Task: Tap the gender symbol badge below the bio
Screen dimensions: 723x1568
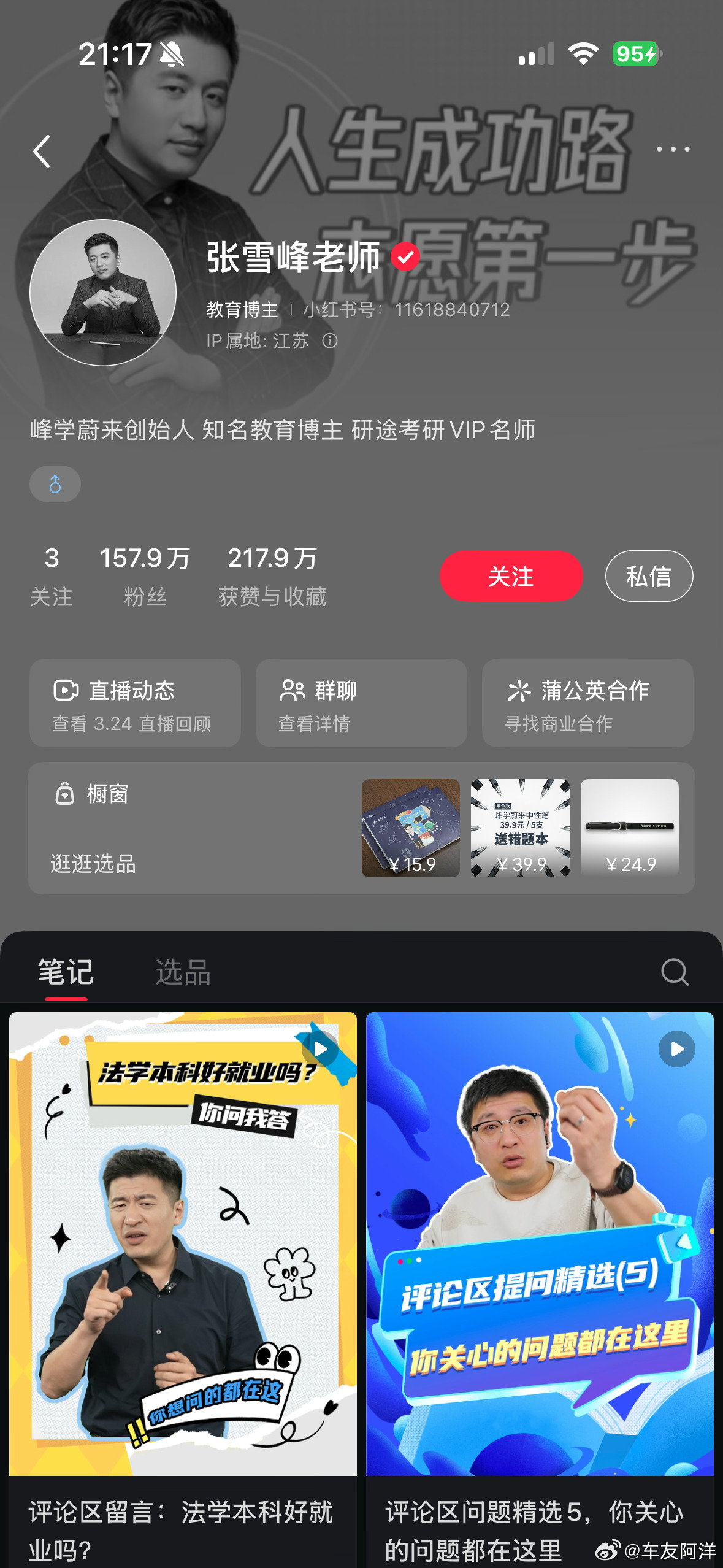Action: pos(55,483)
